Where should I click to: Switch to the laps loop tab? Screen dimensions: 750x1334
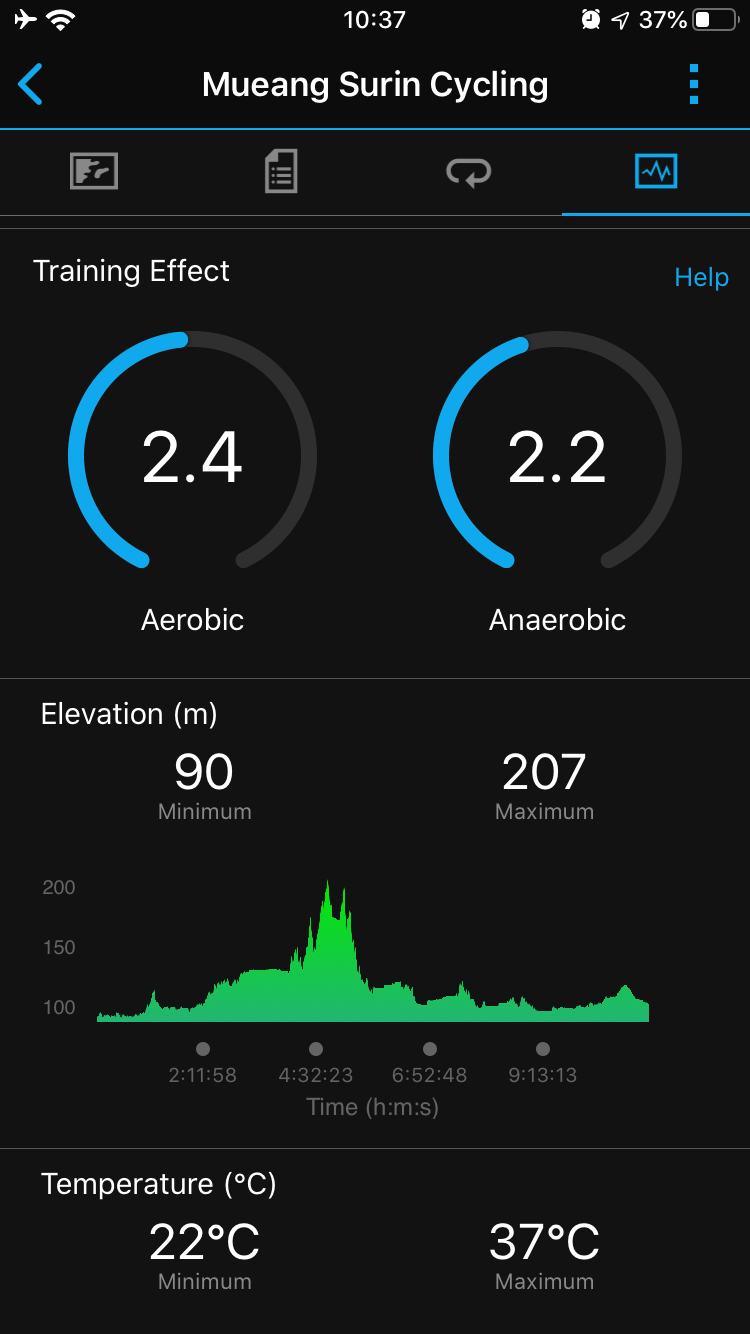pyautogui.click(x=468, y=172)
